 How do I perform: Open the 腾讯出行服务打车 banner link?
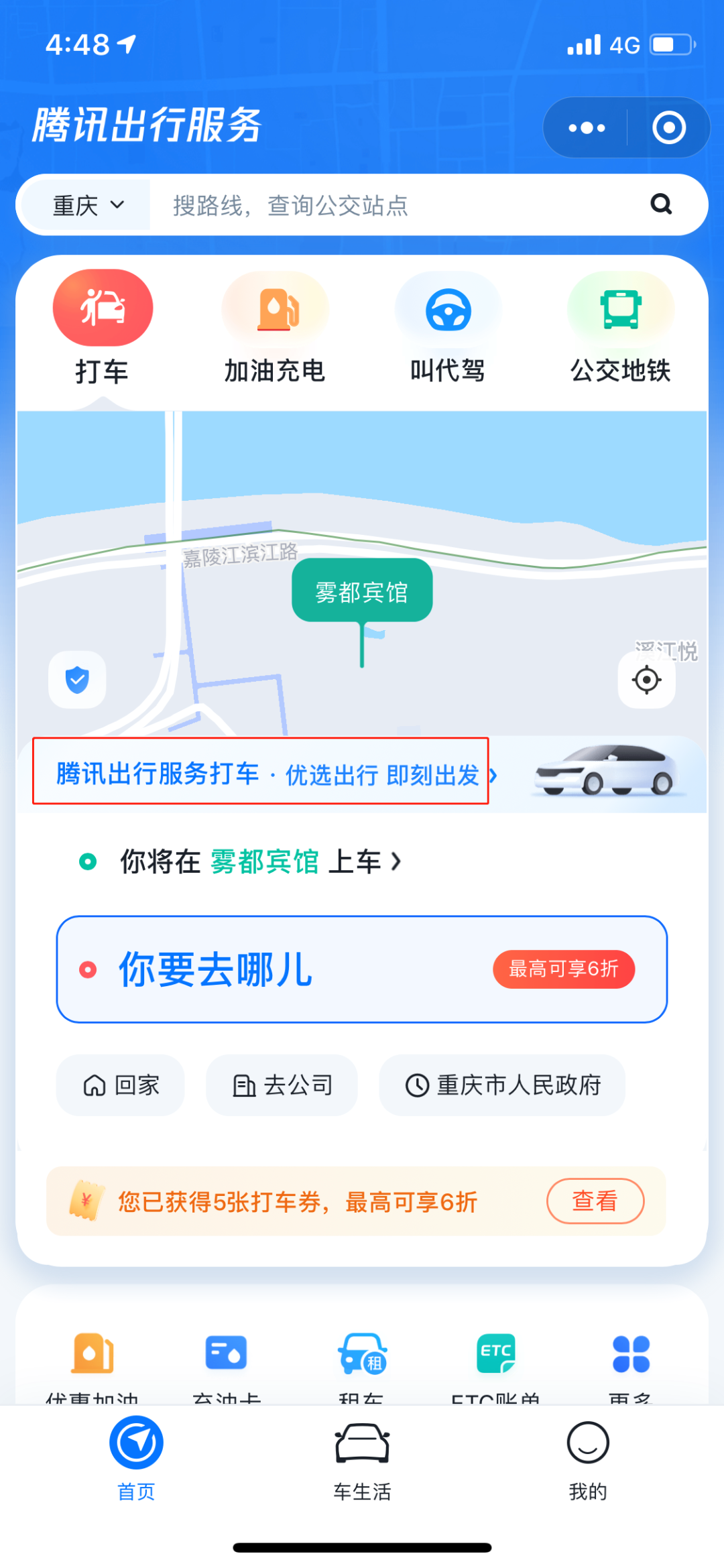pyautogui.click(x=268, y=774)
